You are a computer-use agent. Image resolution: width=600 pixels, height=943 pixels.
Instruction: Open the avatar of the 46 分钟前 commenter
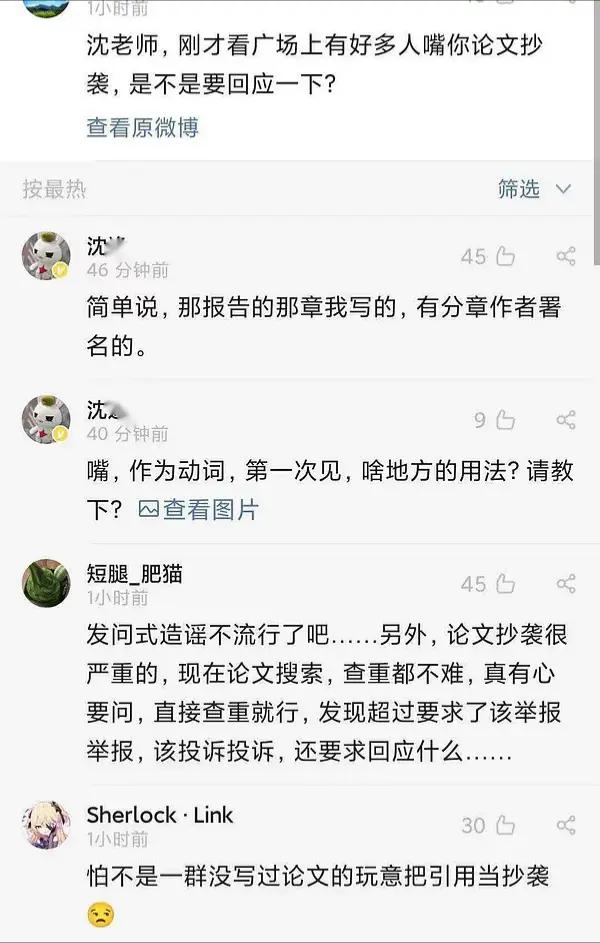(46, 257)
